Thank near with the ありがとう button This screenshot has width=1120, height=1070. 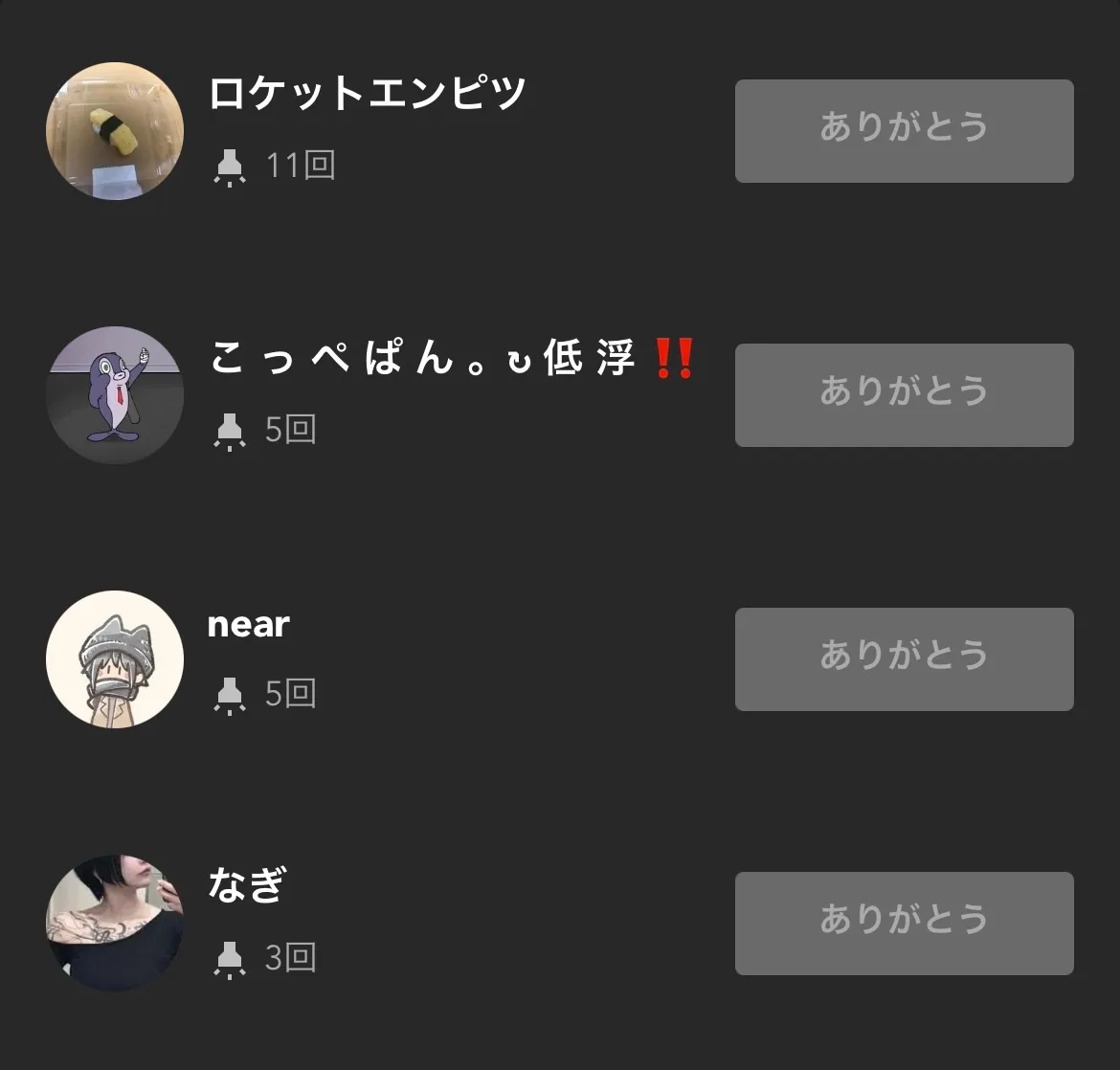click(904, 659)
